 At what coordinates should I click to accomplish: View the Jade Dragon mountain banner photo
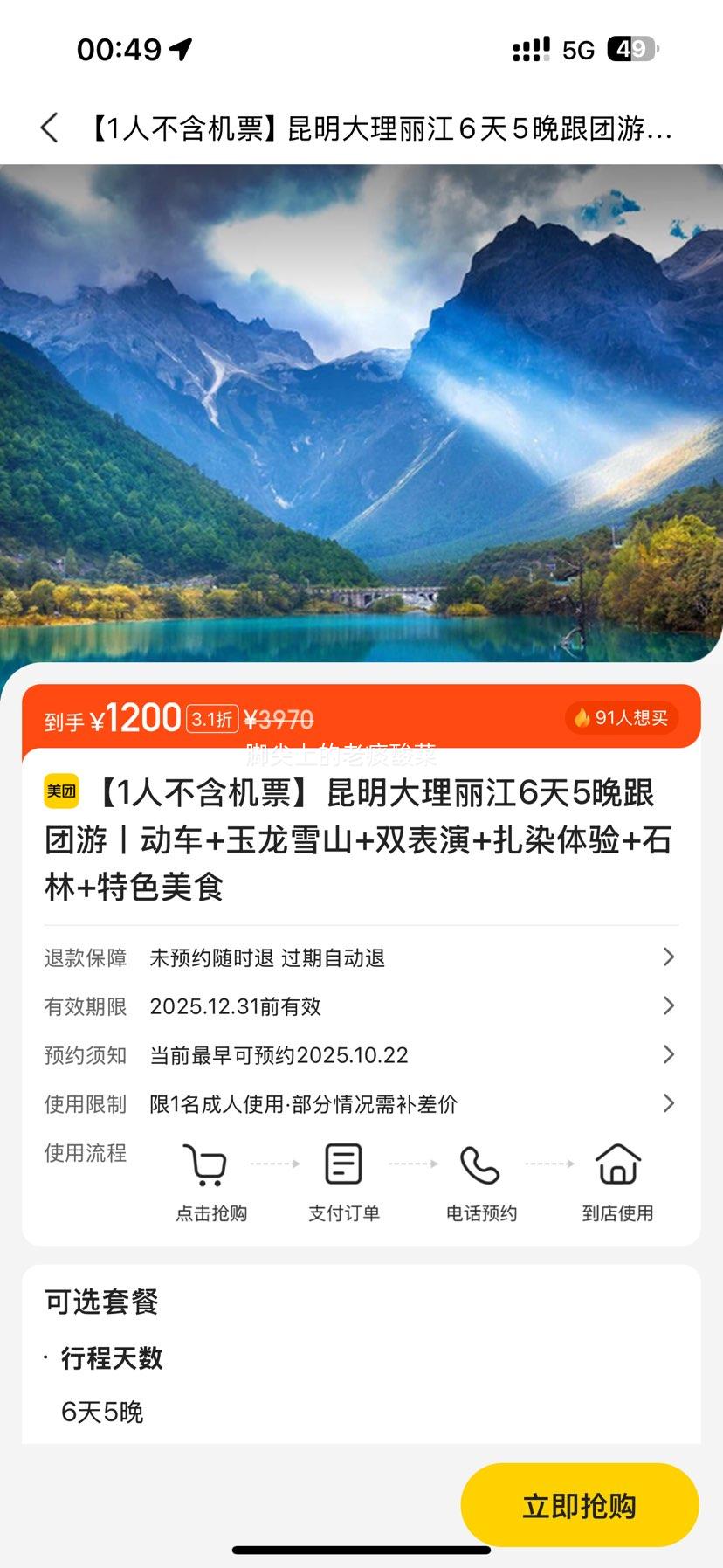(361, 411)
